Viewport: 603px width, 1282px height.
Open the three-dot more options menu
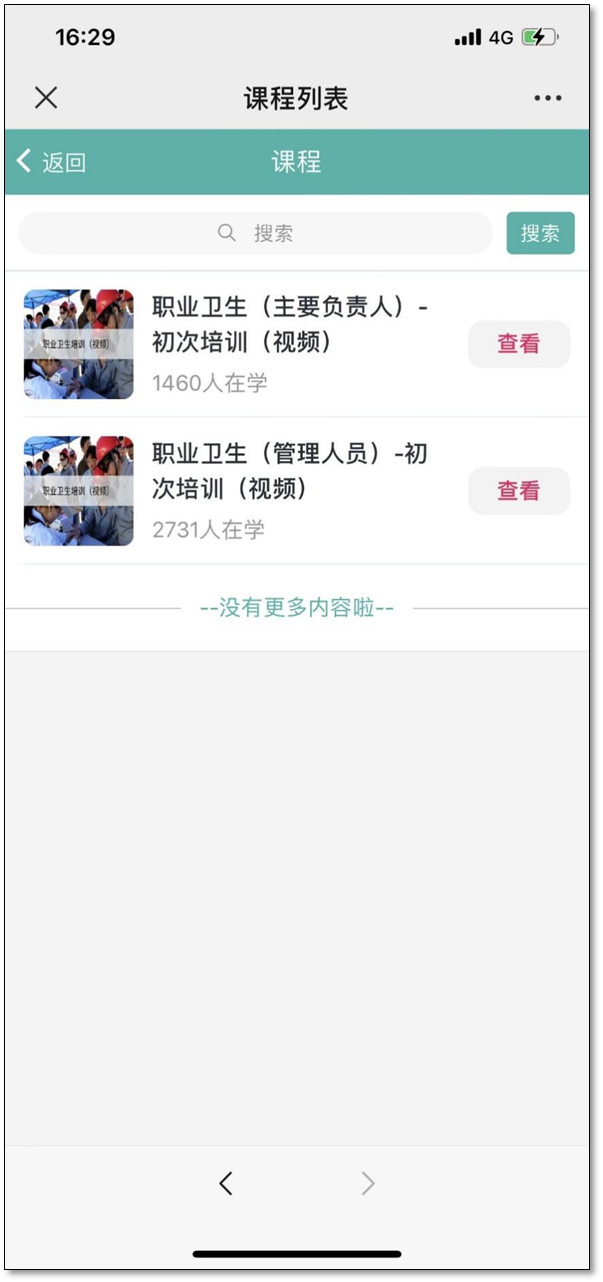pyautogui.click(x=548, y=98)
